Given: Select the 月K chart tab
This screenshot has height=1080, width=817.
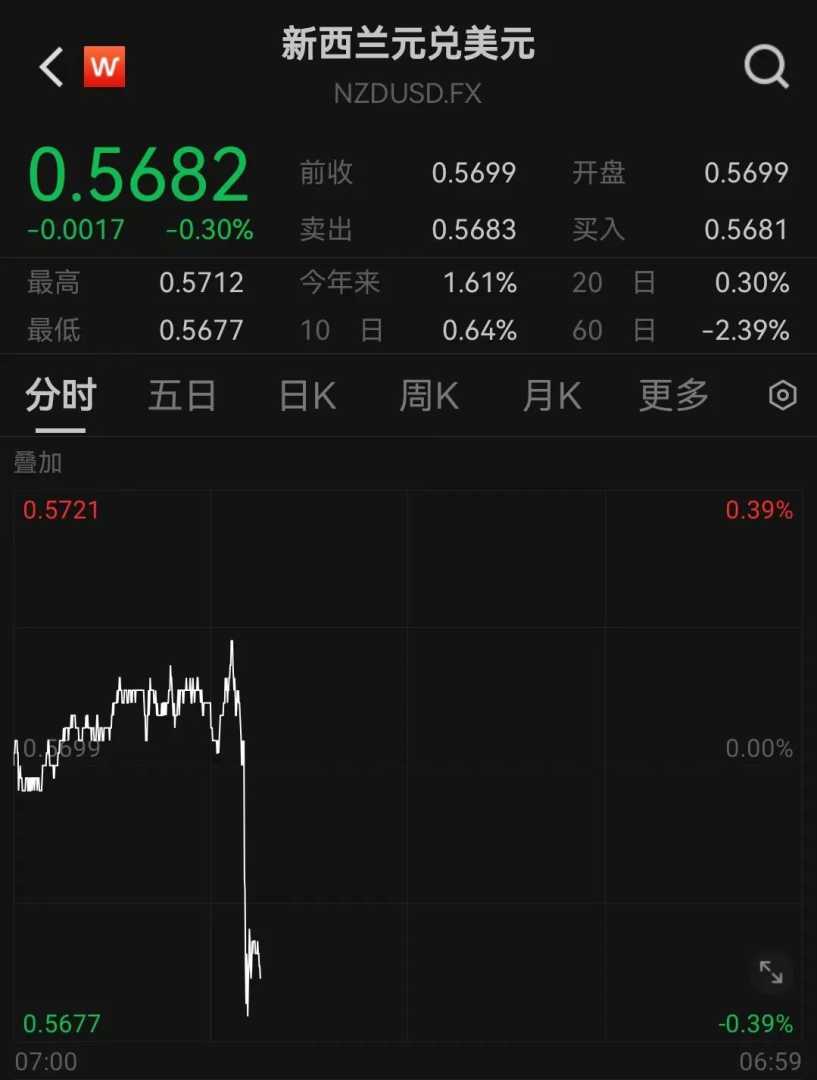Looking at the screenshot, I should coord(551,396).
